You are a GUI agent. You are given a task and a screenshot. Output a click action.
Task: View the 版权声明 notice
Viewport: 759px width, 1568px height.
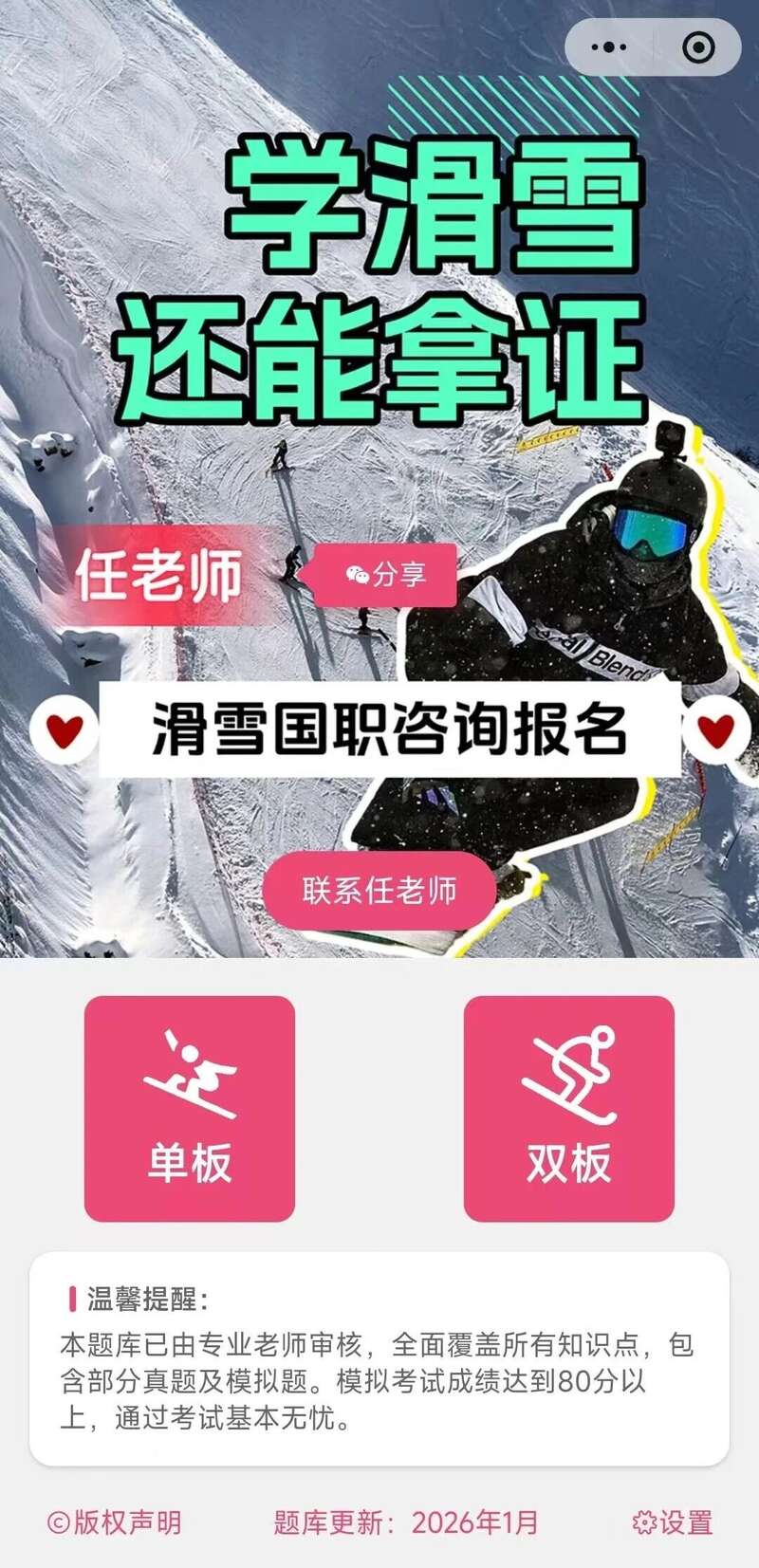(x=115, y=1522)
